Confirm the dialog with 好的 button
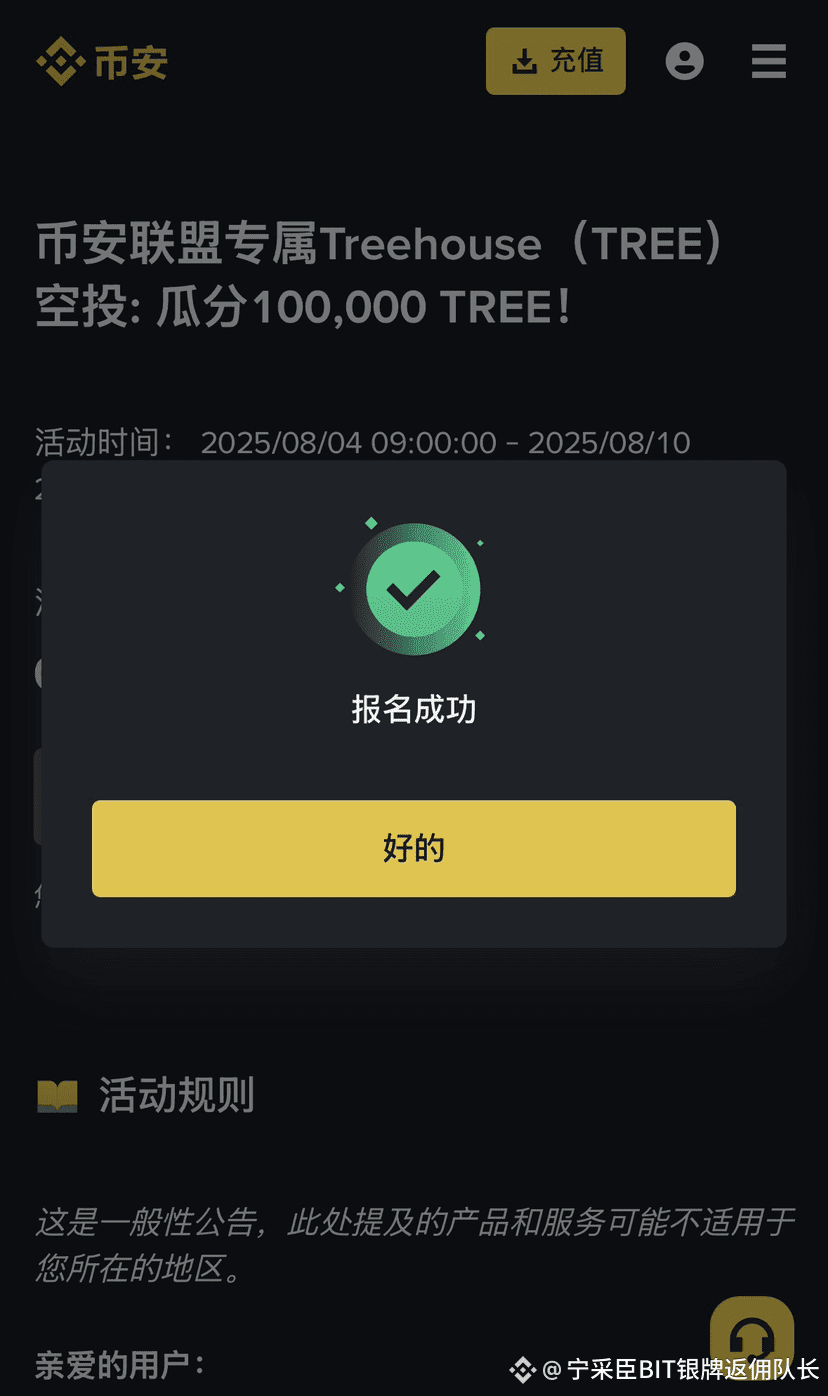This screenshot has height=1396, width=828. (414, 848)
